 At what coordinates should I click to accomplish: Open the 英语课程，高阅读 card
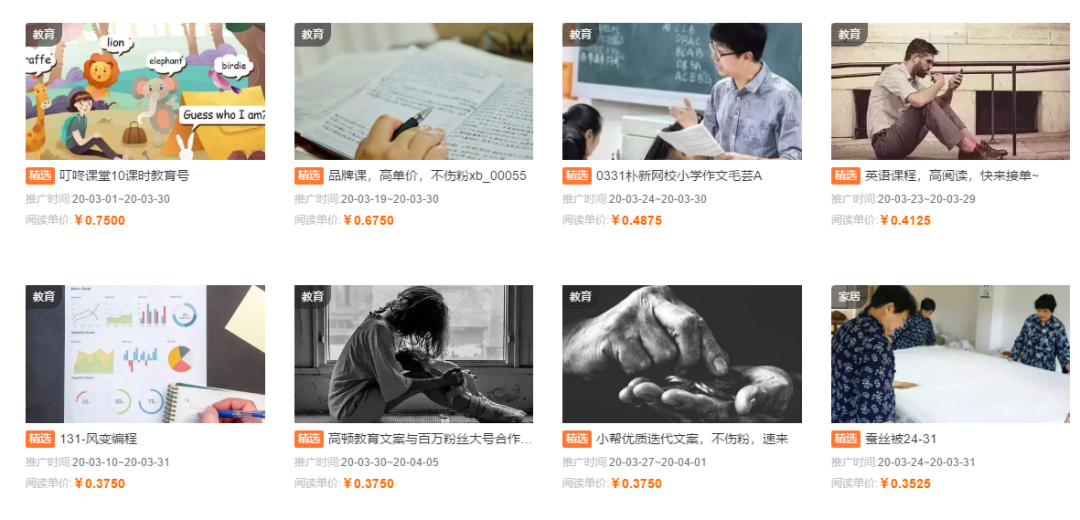[x=950, y=92]
